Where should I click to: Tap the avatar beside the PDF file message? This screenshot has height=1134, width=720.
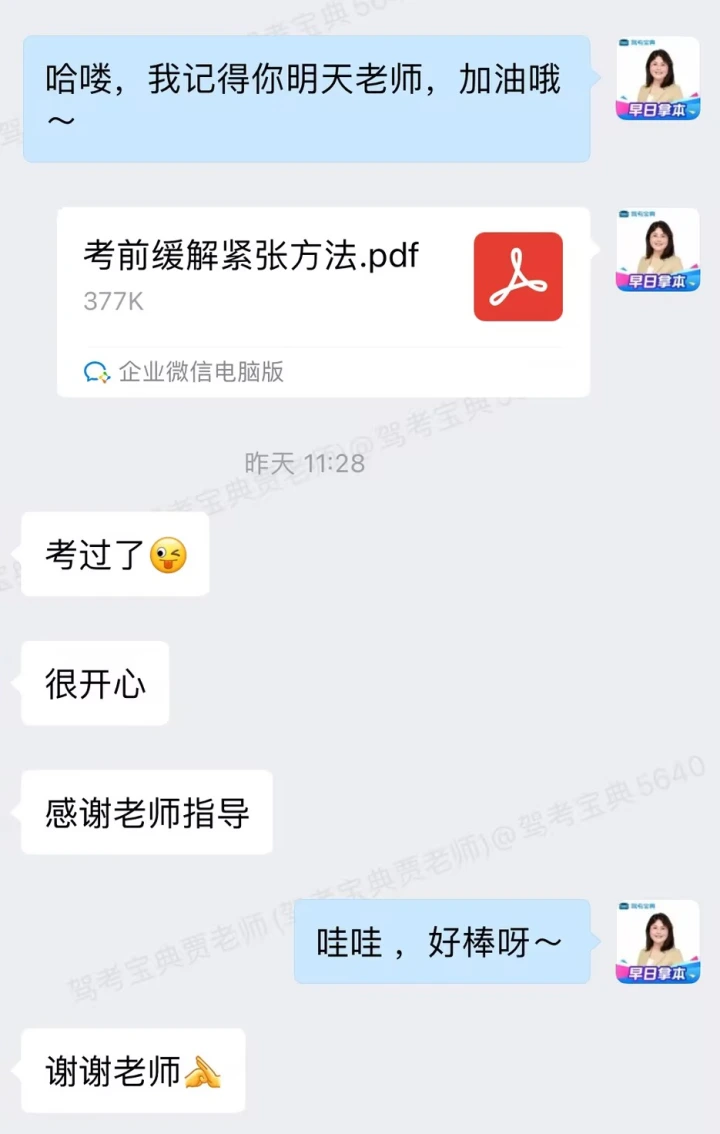pos(657,250)
